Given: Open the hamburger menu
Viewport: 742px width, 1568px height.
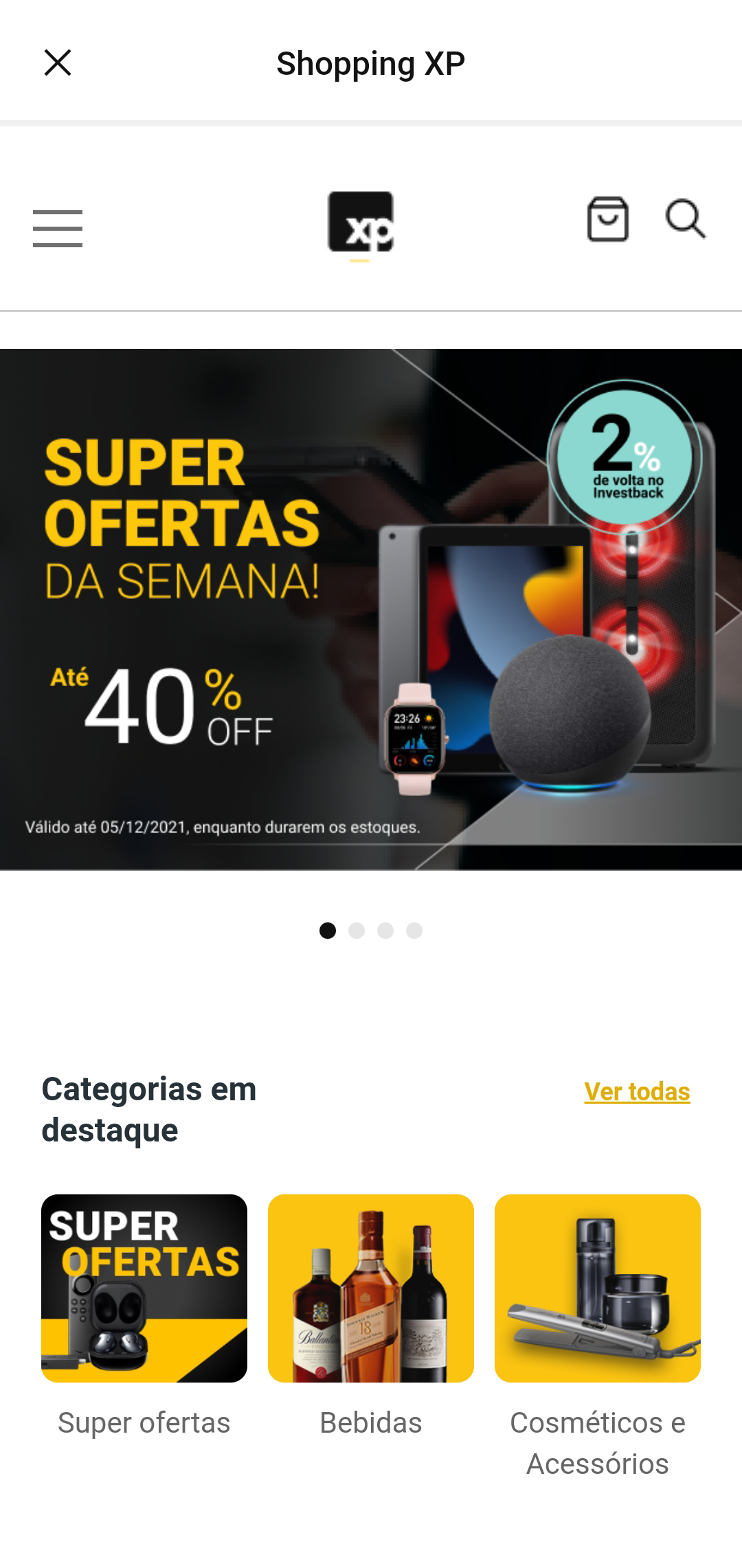Looking at the screenshot, I should 58,228.
